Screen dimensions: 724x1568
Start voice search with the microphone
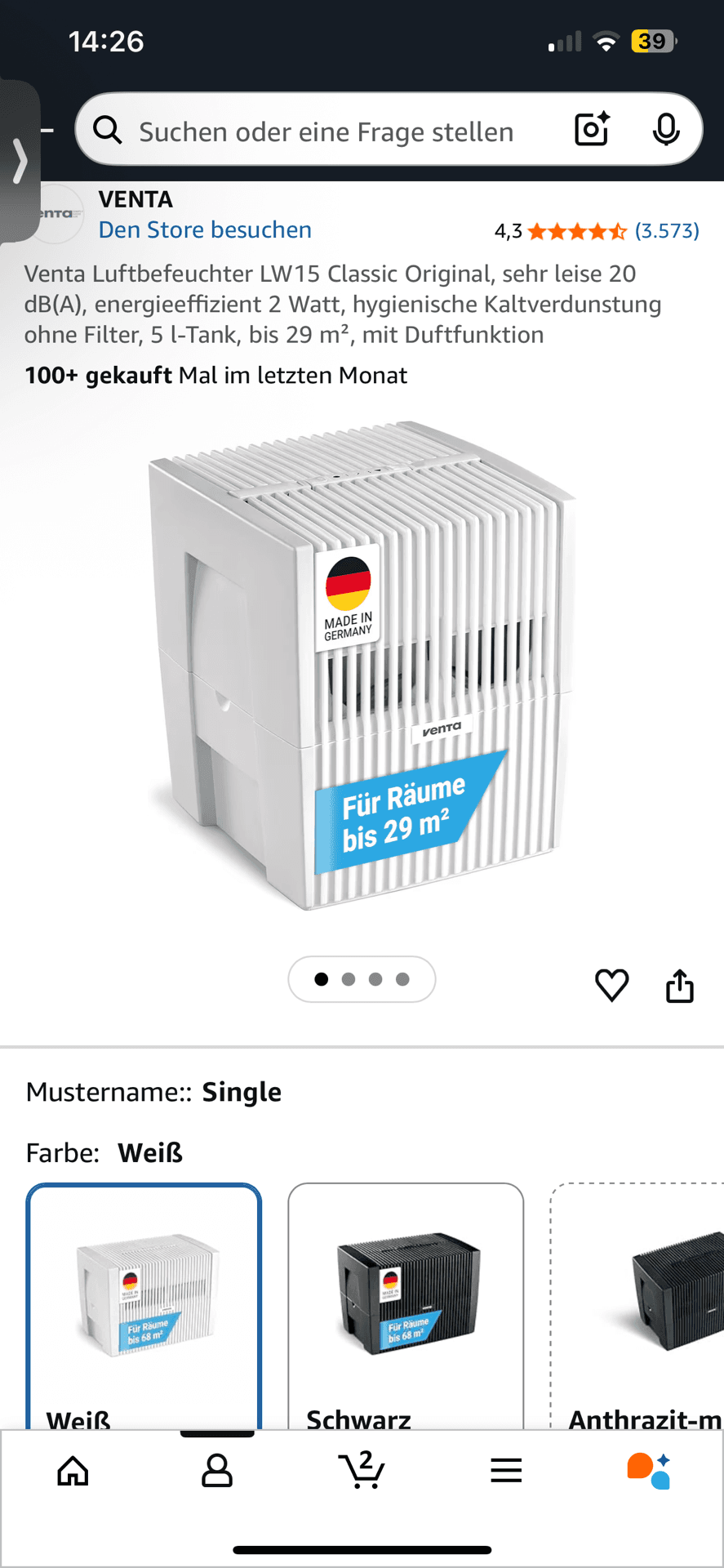click(666, 129)
